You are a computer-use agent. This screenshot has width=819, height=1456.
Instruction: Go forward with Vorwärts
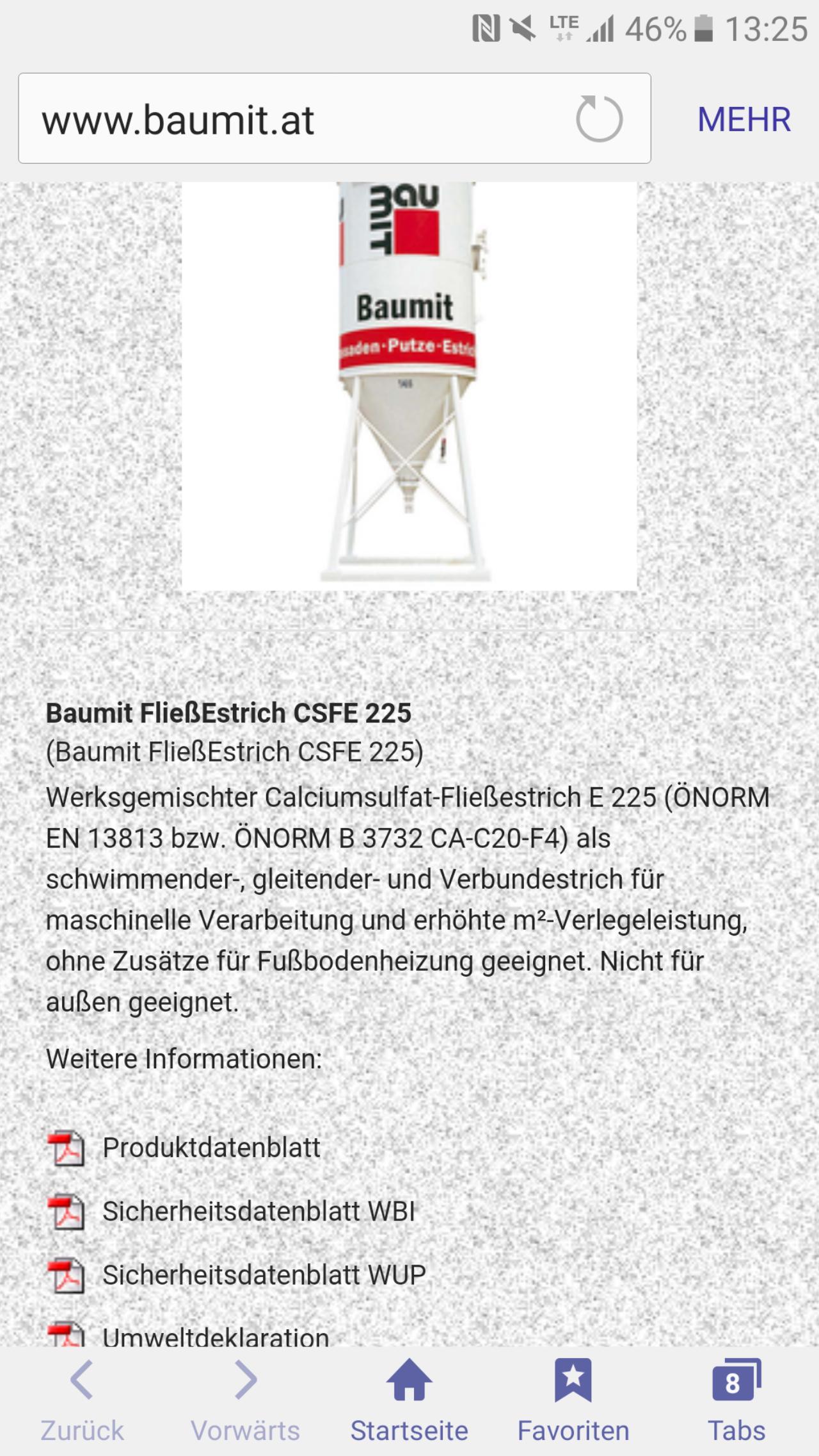(246, 1402)
